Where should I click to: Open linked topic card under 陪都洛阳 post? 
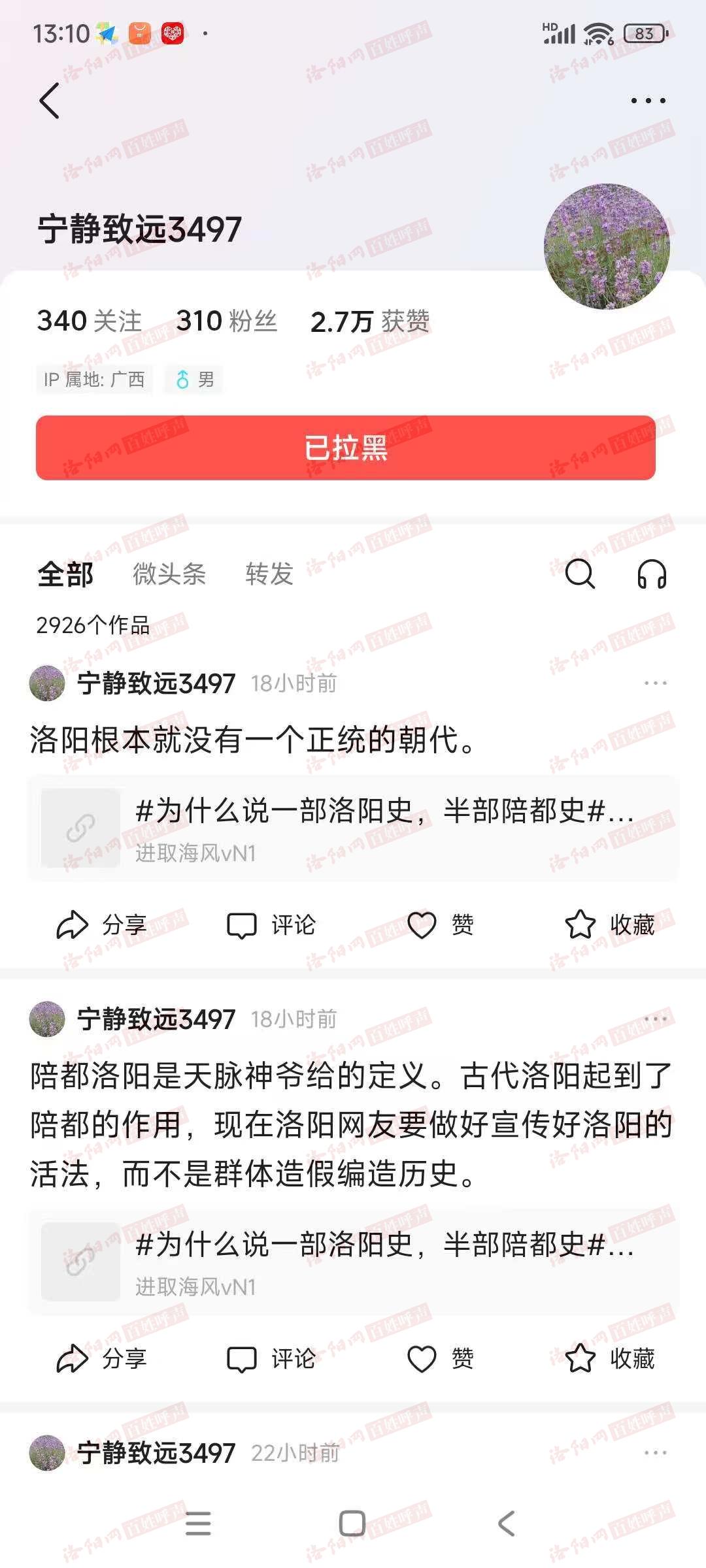click(353, 1262)
